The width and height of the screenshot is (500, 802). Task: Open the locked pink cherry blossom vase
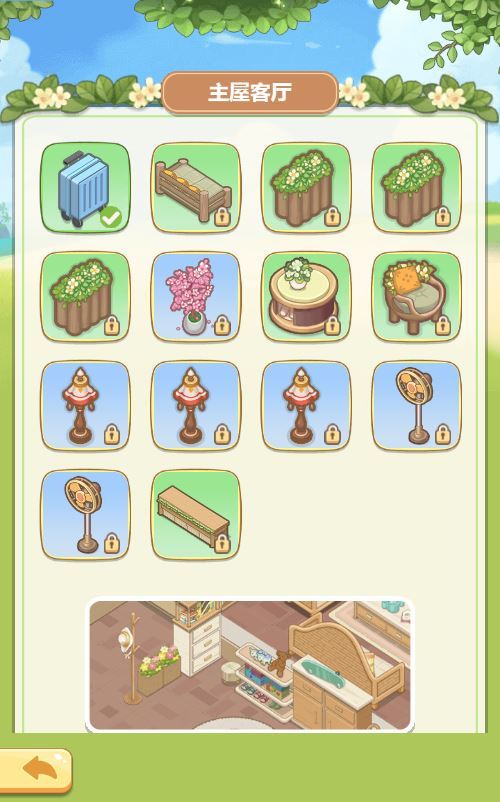(196, 296)
